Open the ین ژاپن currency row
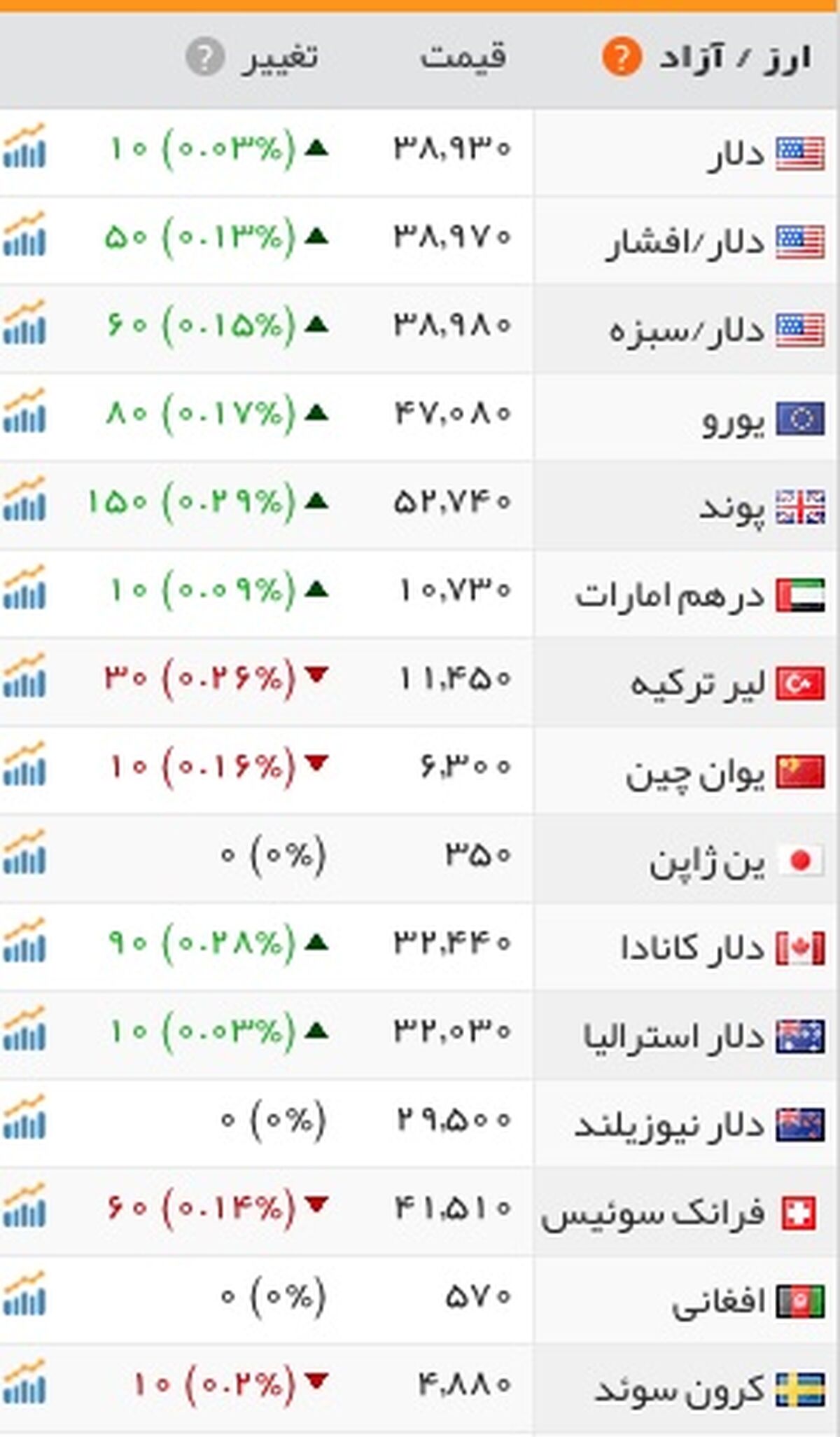840x1437 pixels. point(420,859)
